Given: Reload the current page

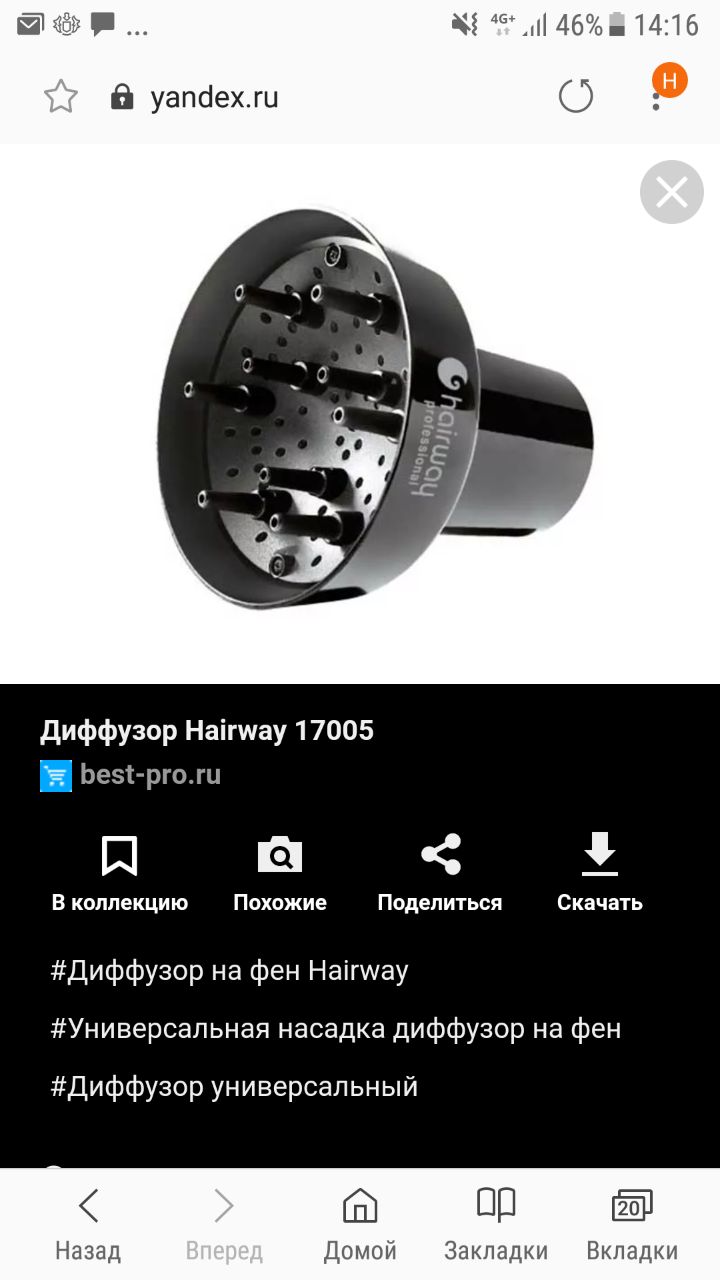Looking at the screenshot, I should click(x=576, y=97).
